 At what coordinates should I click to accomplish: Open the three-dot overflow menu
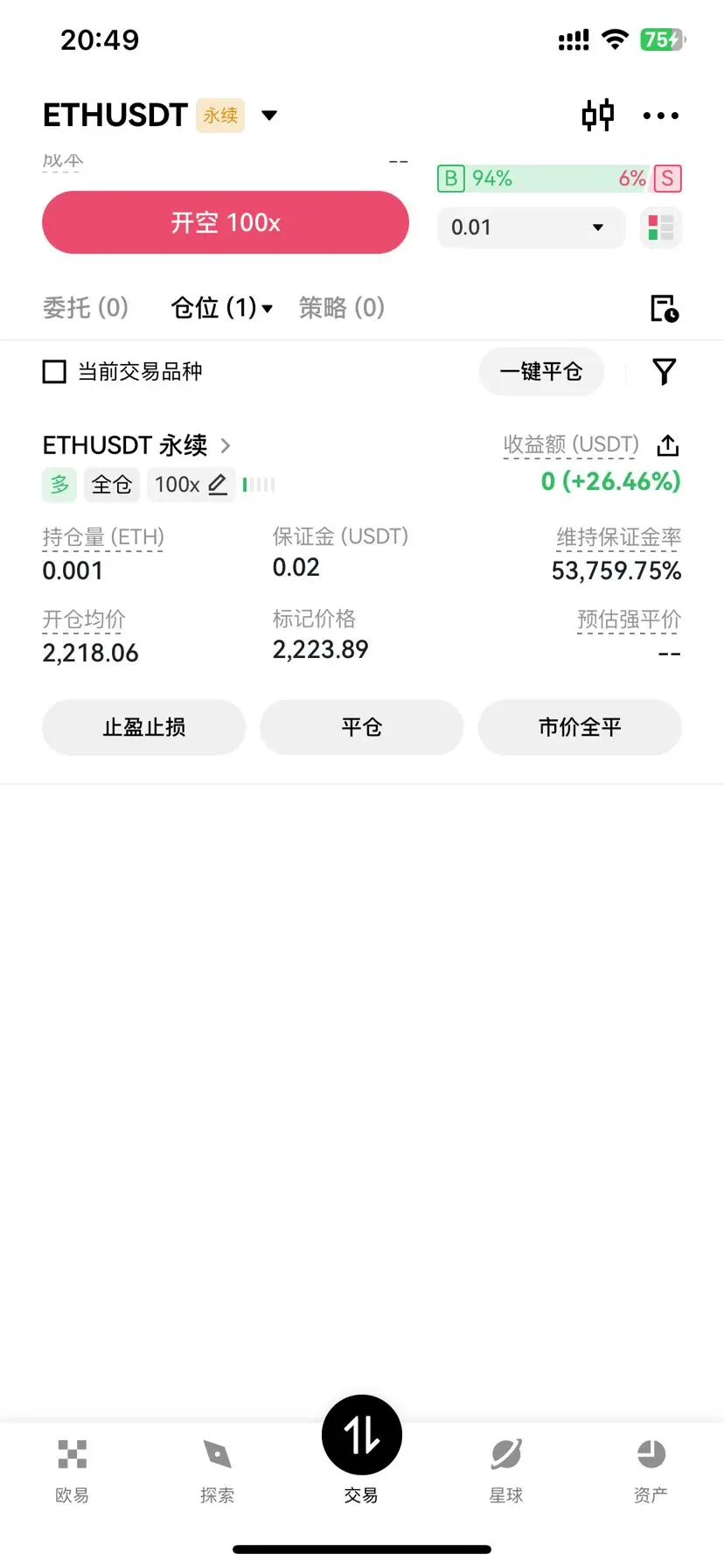pyautogui.click(x=660, y=115)
